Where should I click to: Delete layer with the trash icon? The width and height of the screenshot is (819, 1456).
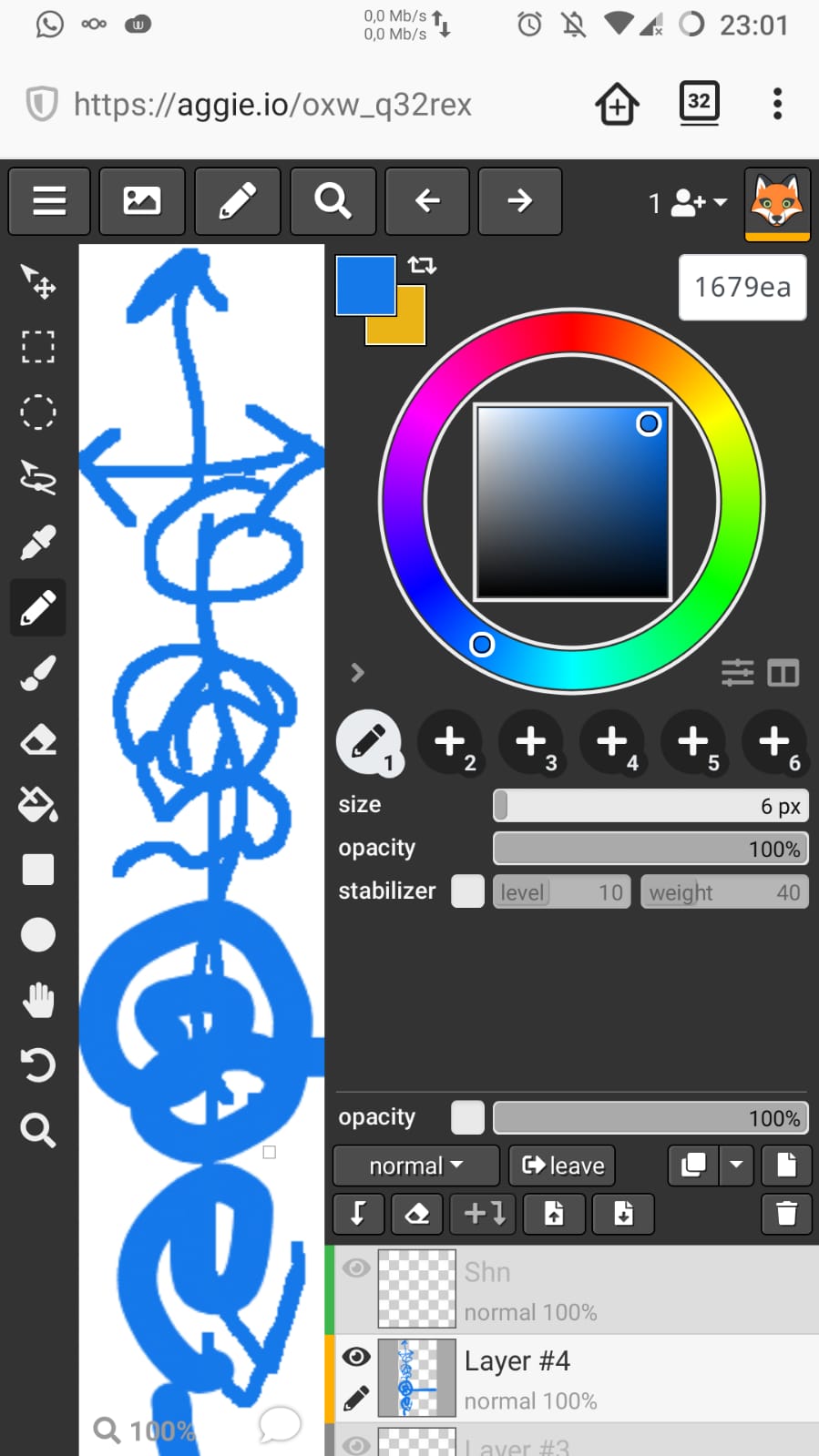786,1214
